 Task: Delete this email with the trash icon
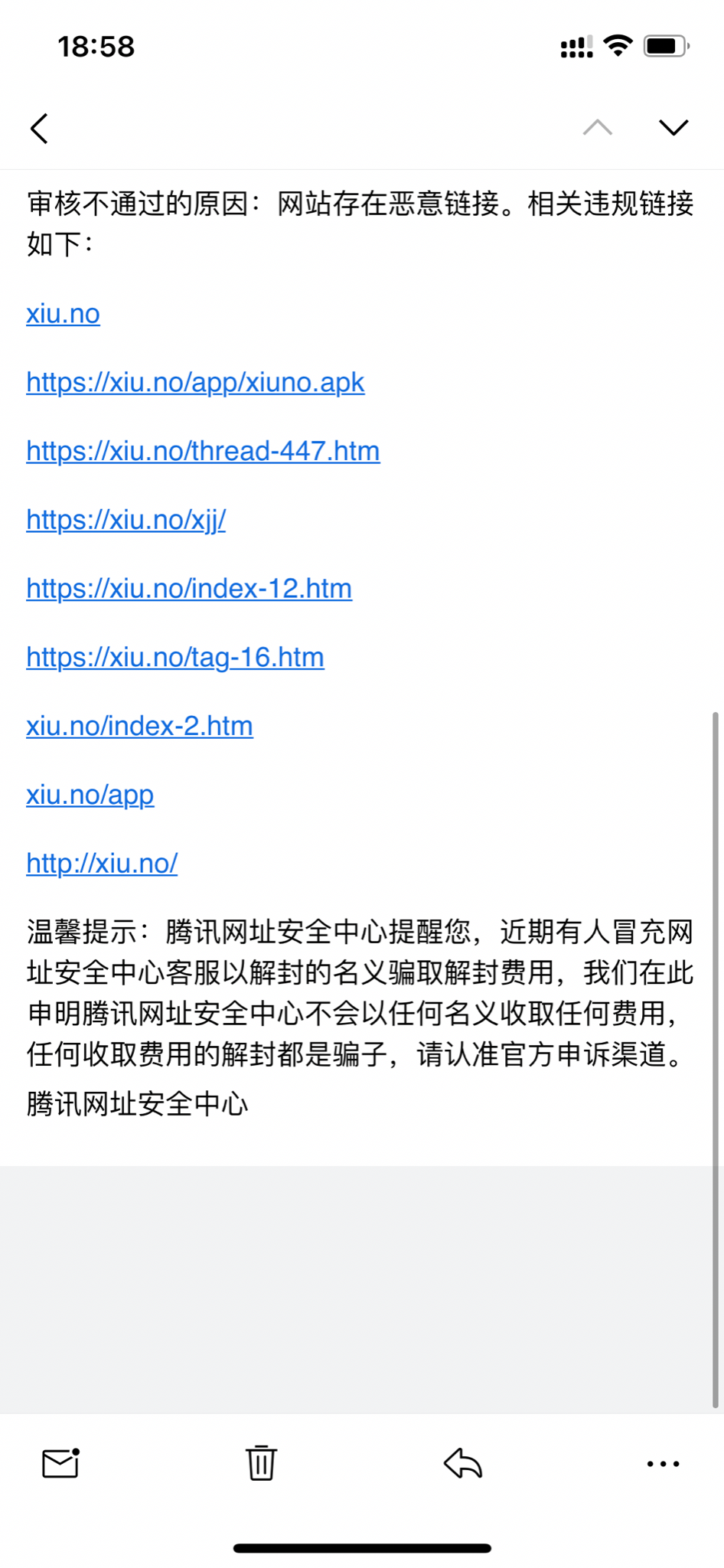(261, 1463)
